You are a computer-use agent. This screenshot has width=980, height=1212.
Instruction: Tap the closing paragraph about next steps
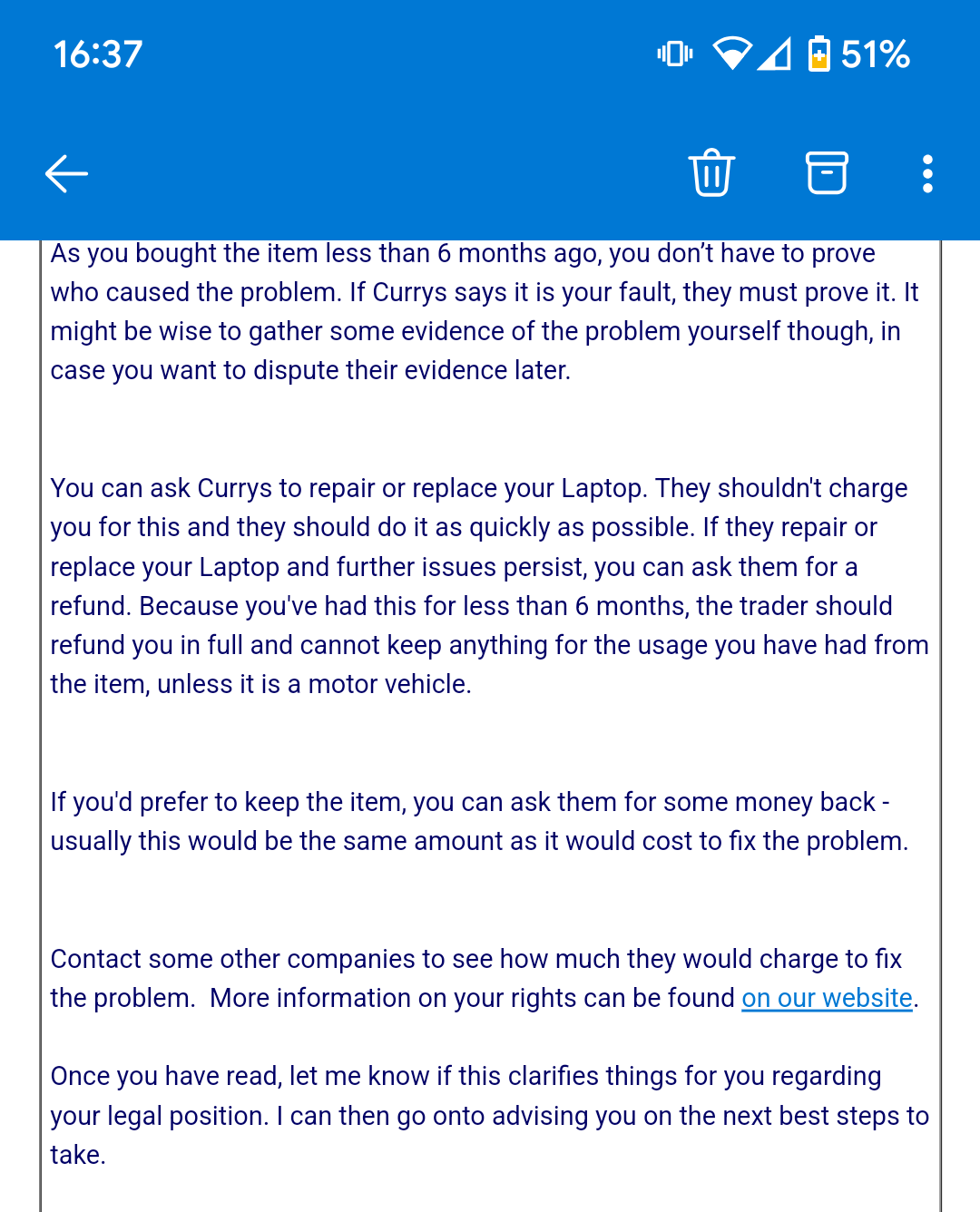click(x=490, y=1116)
